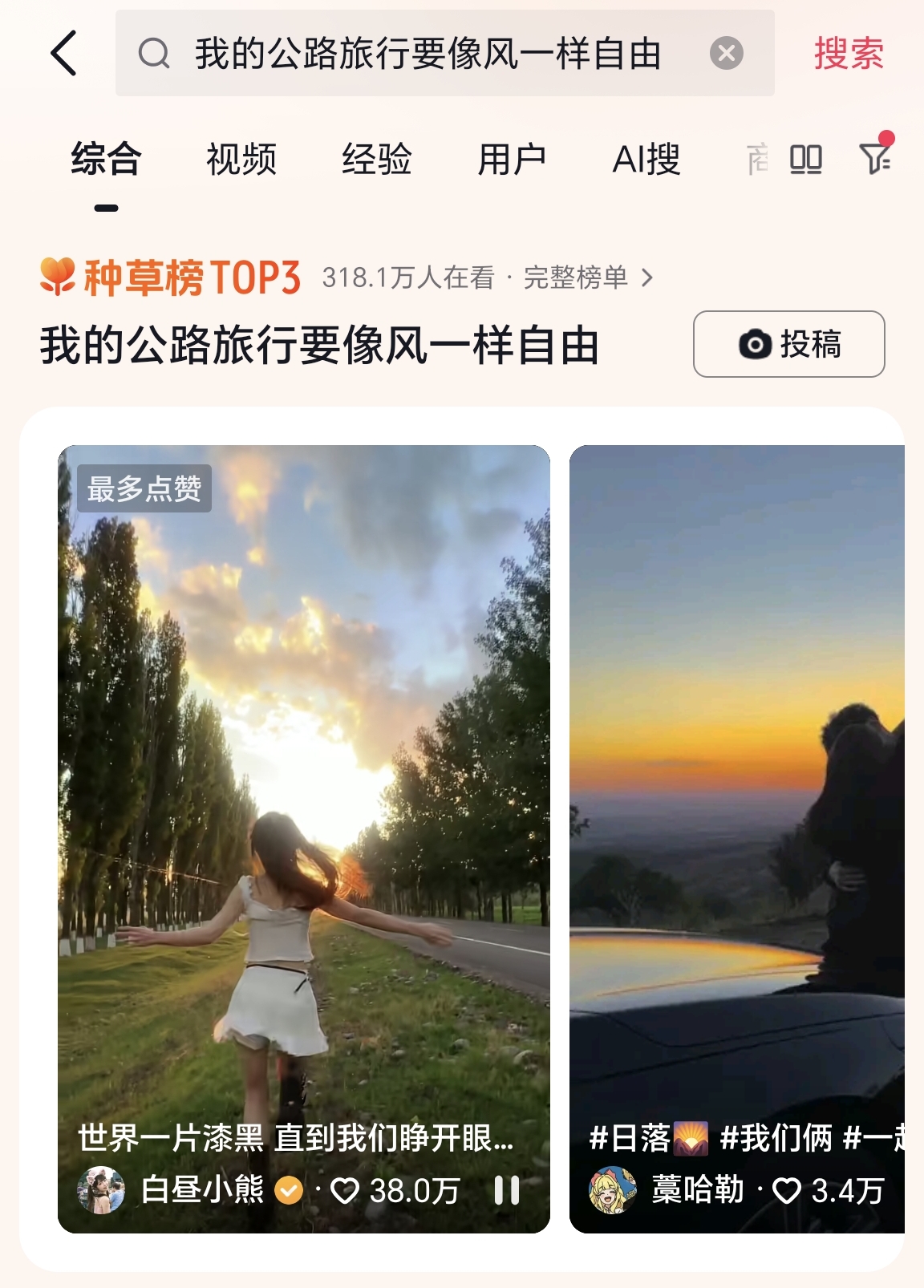This screenshot has width=924, height=1288.
Task: Open the sunset video by 藁哈勒
Action: pyautogui.click(x=736, y=802)
